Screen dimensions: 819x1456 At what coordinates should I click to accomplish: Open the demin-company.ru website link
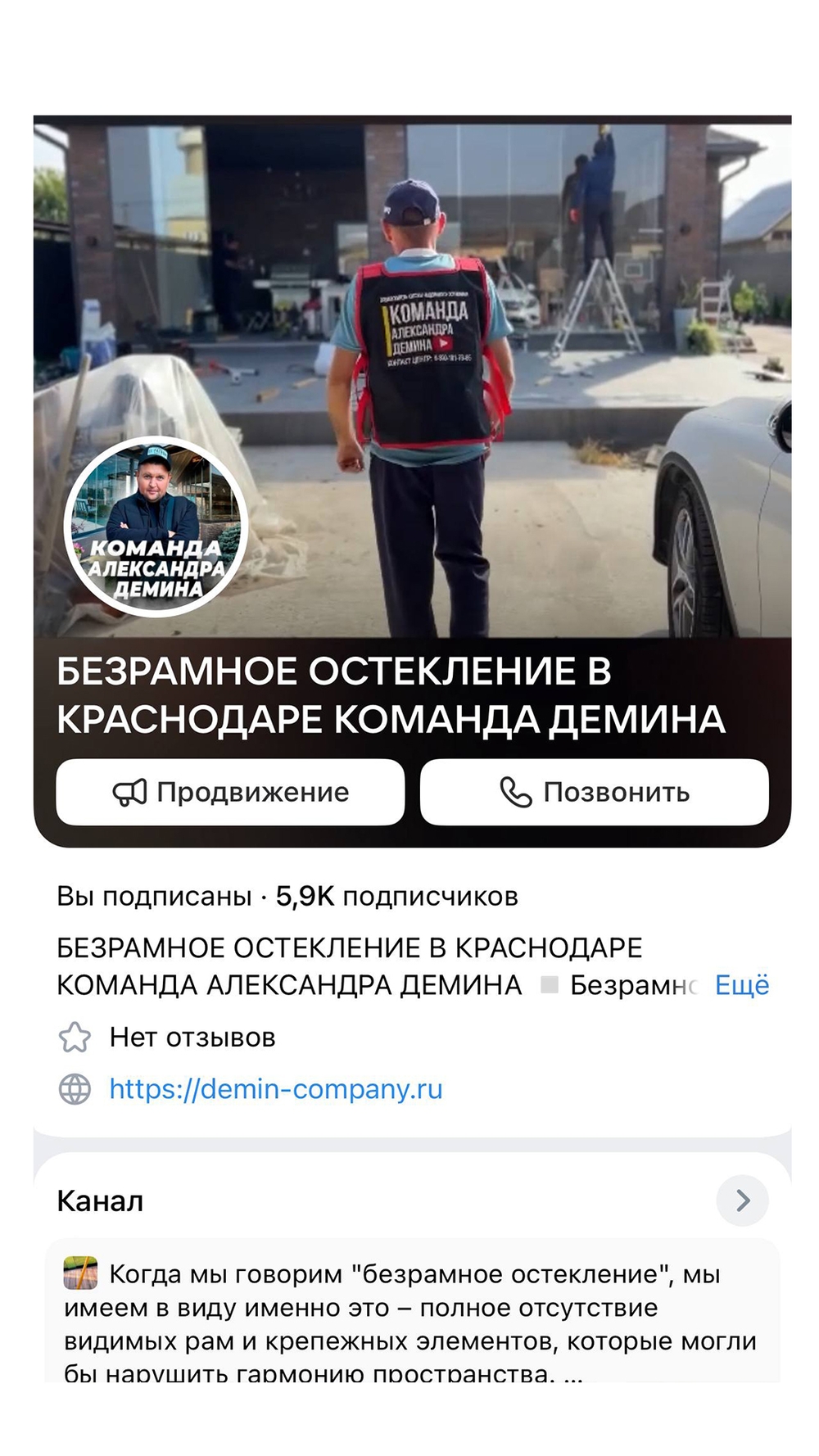(276, 1089)
